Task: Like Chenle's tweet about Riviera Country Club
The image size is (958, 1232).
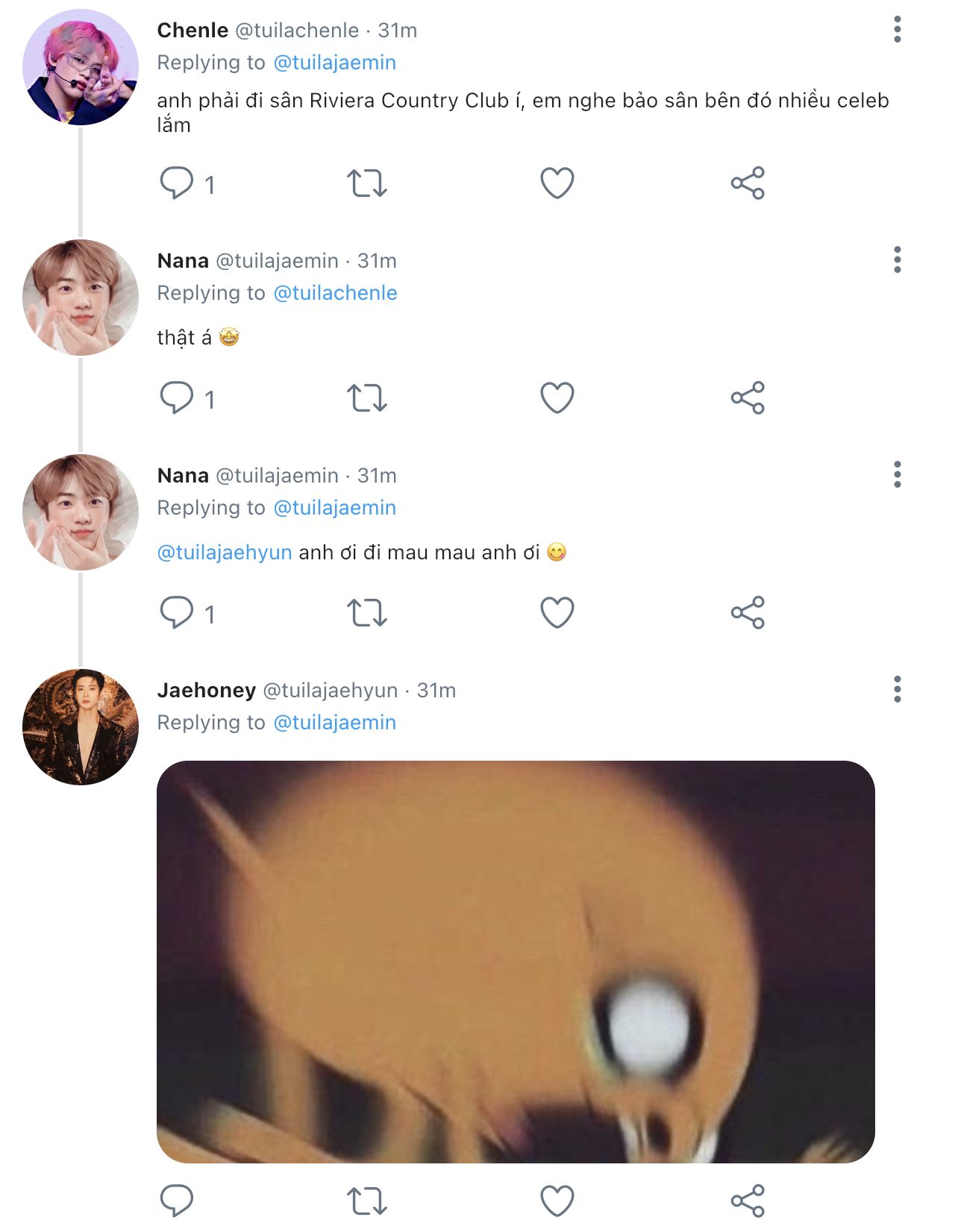Action: tap(557, 183)
